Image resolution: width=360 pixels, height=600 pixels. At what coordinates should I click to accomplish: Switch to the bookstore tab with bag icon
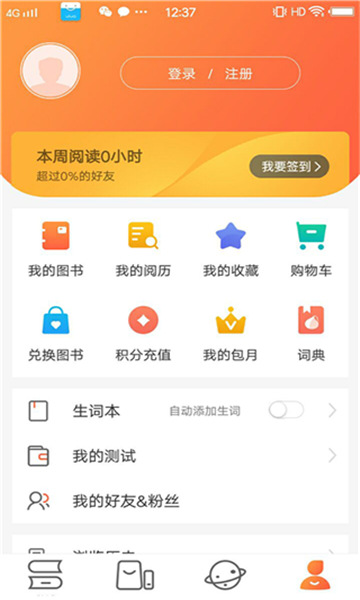(135, 575)
